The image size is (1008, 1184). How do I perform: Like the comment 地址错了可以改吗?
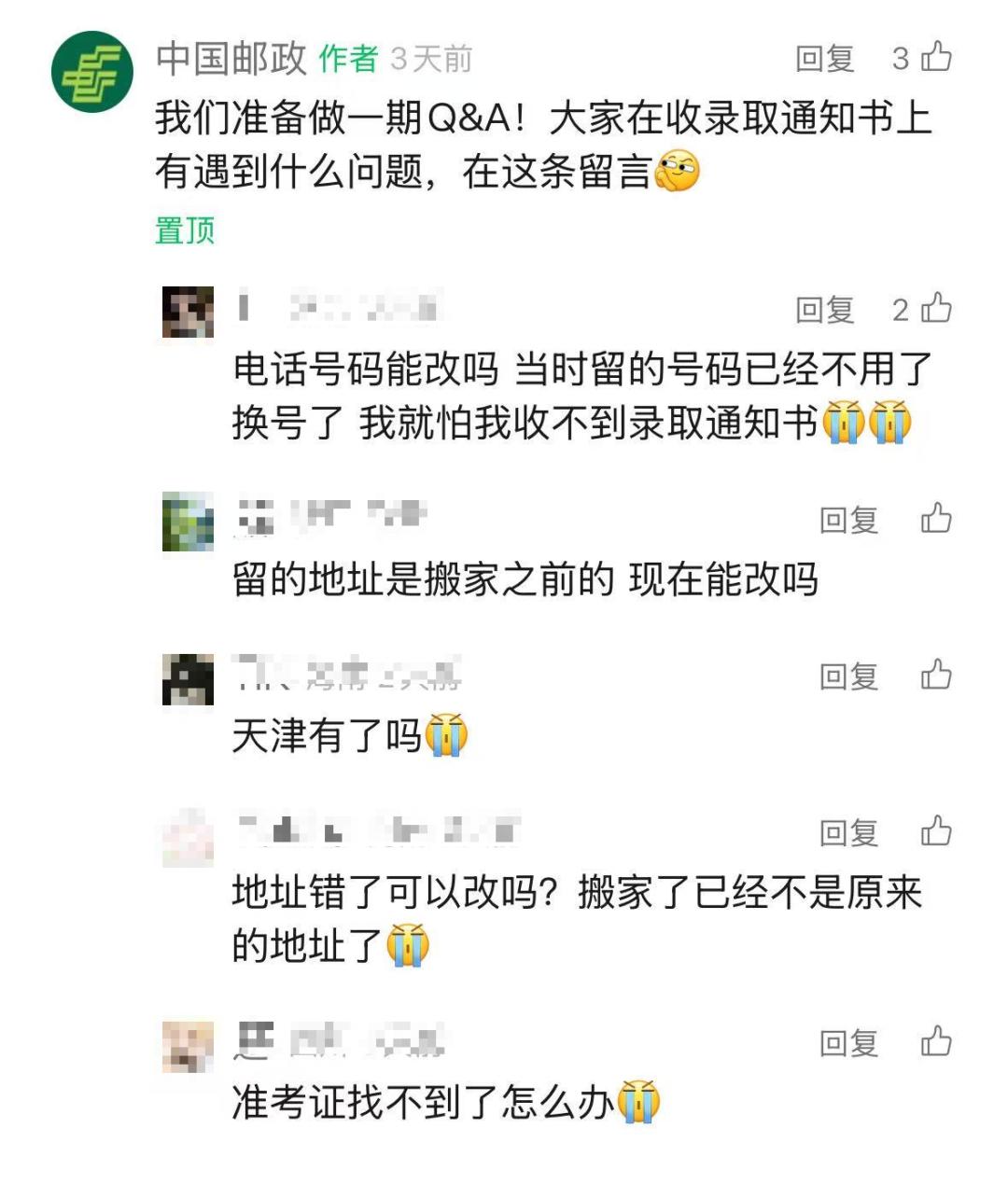tap(936, 830)
